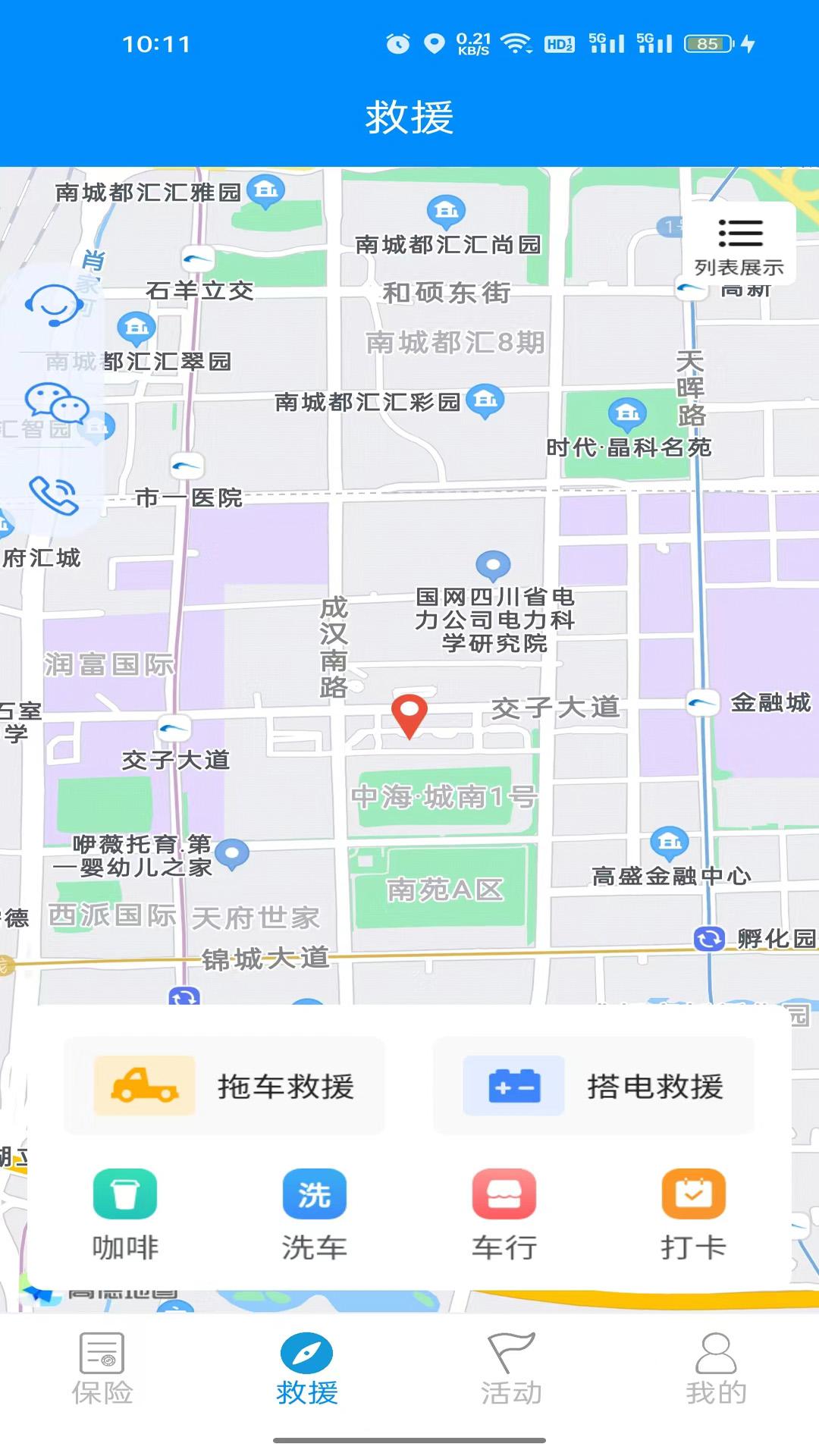Open the 列表展示 list view

click(739, 245)
